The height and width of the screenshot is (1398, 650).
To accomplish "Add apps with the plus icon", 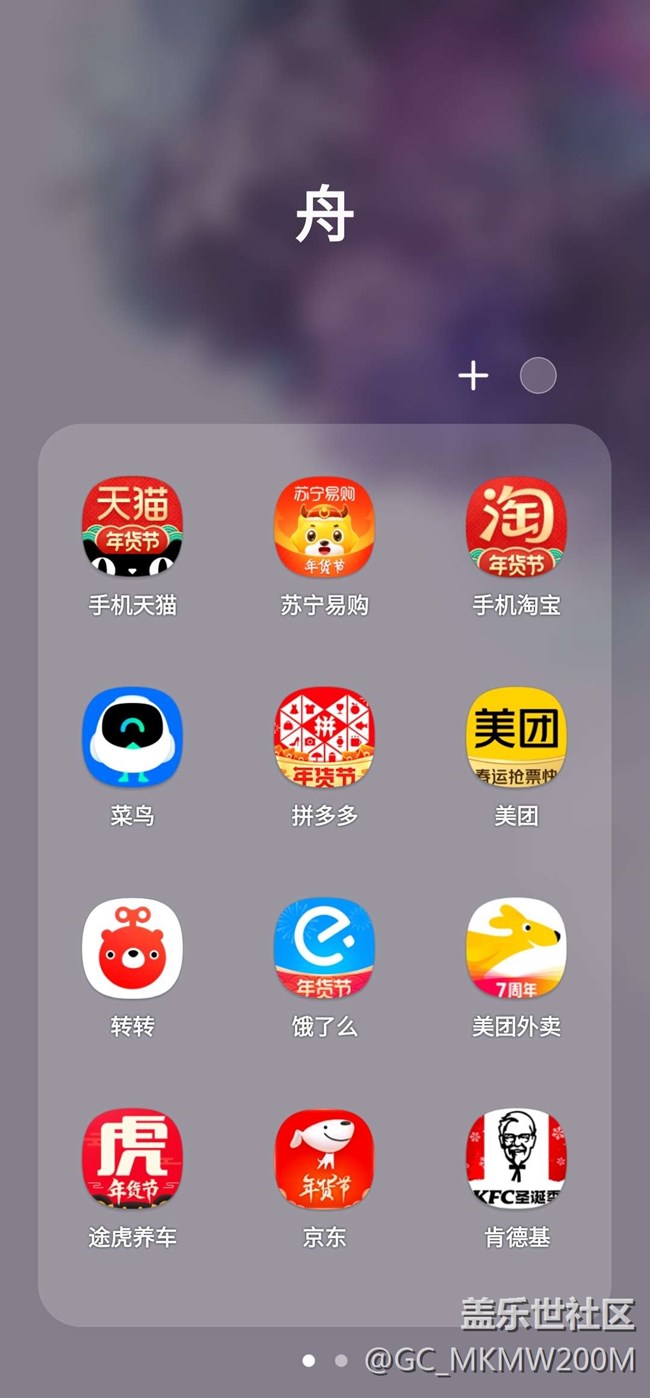I will [x=473, y=376].
